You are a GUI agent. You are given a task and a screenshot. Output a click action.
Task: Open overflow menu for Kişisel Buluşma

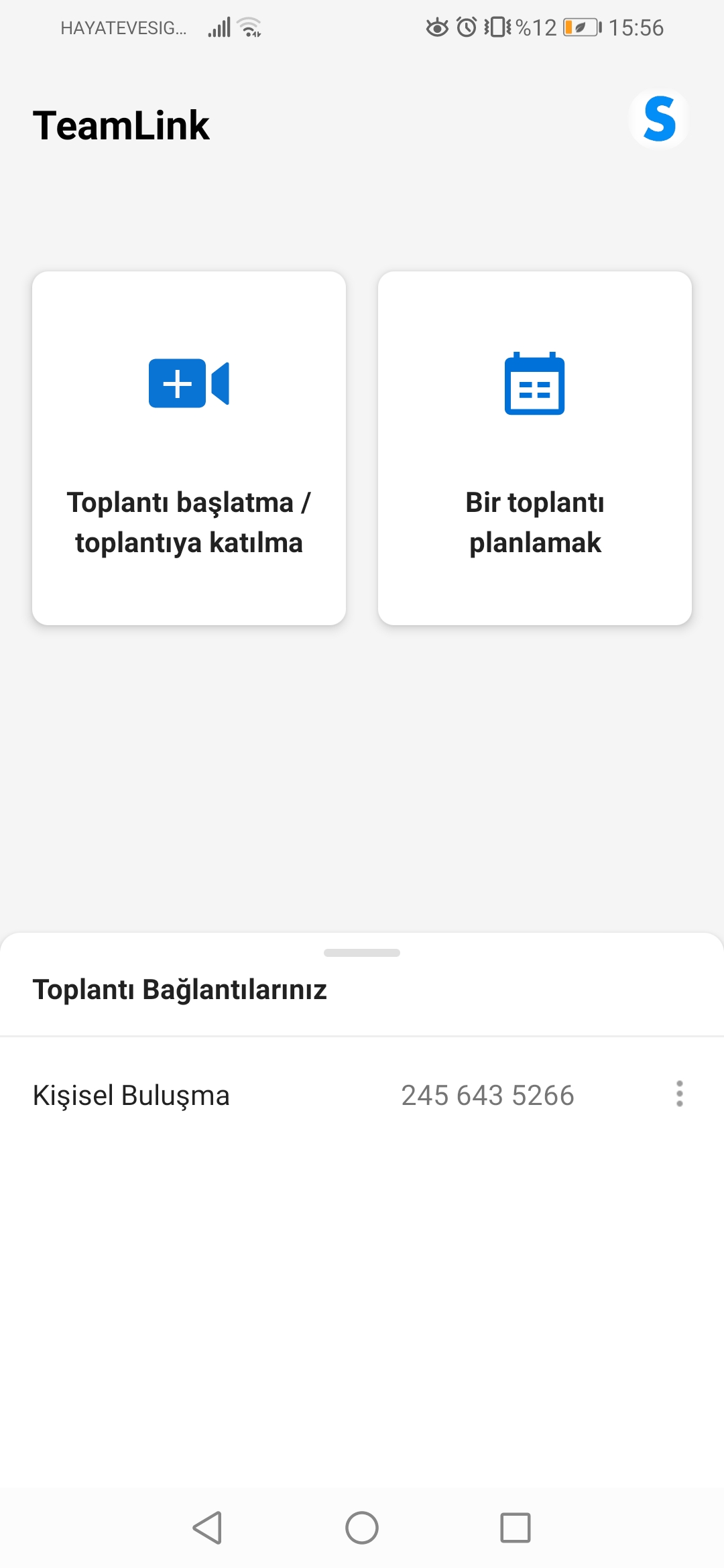(x=679, y=1094)
